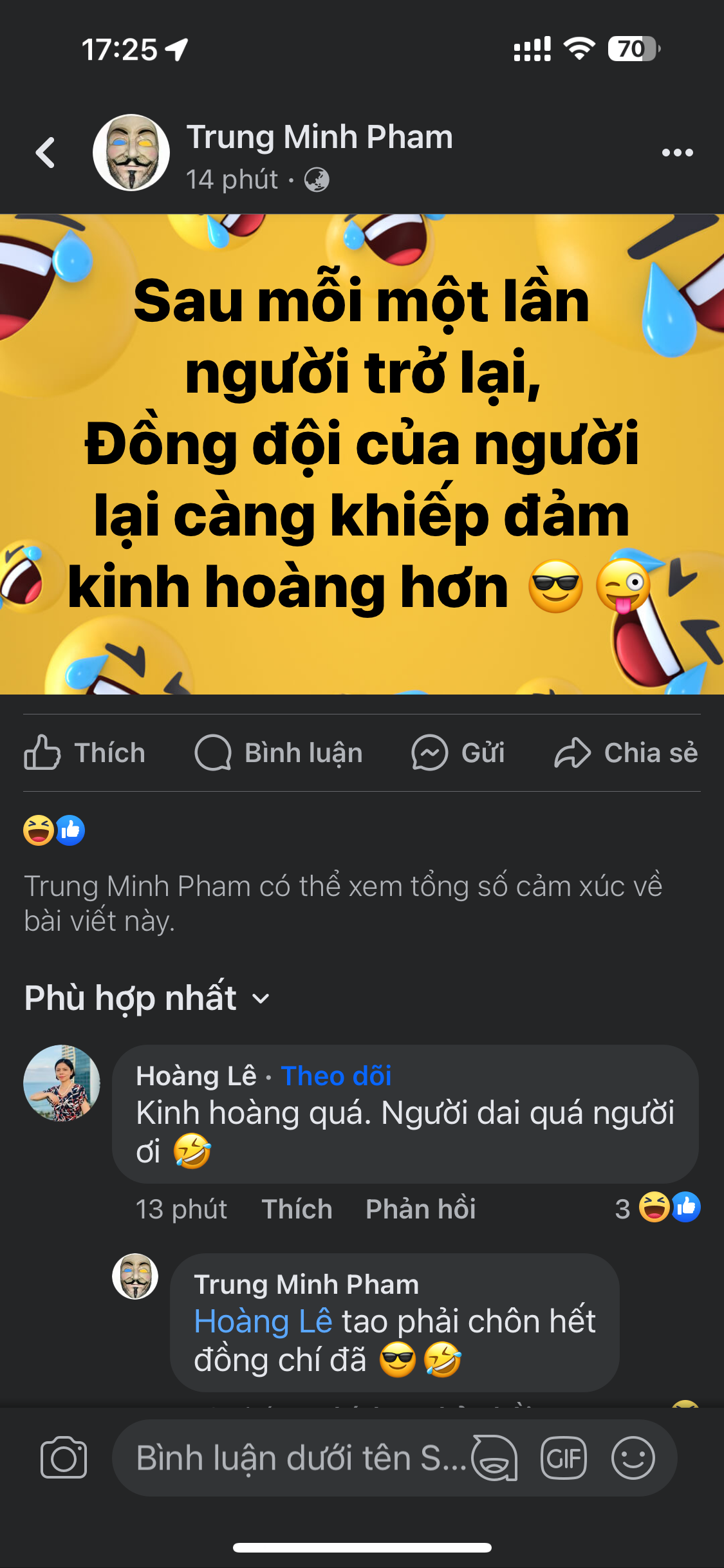Screen dimensions: 724x1568
Task: Send the post via Gửi
Action: (458, 752)
